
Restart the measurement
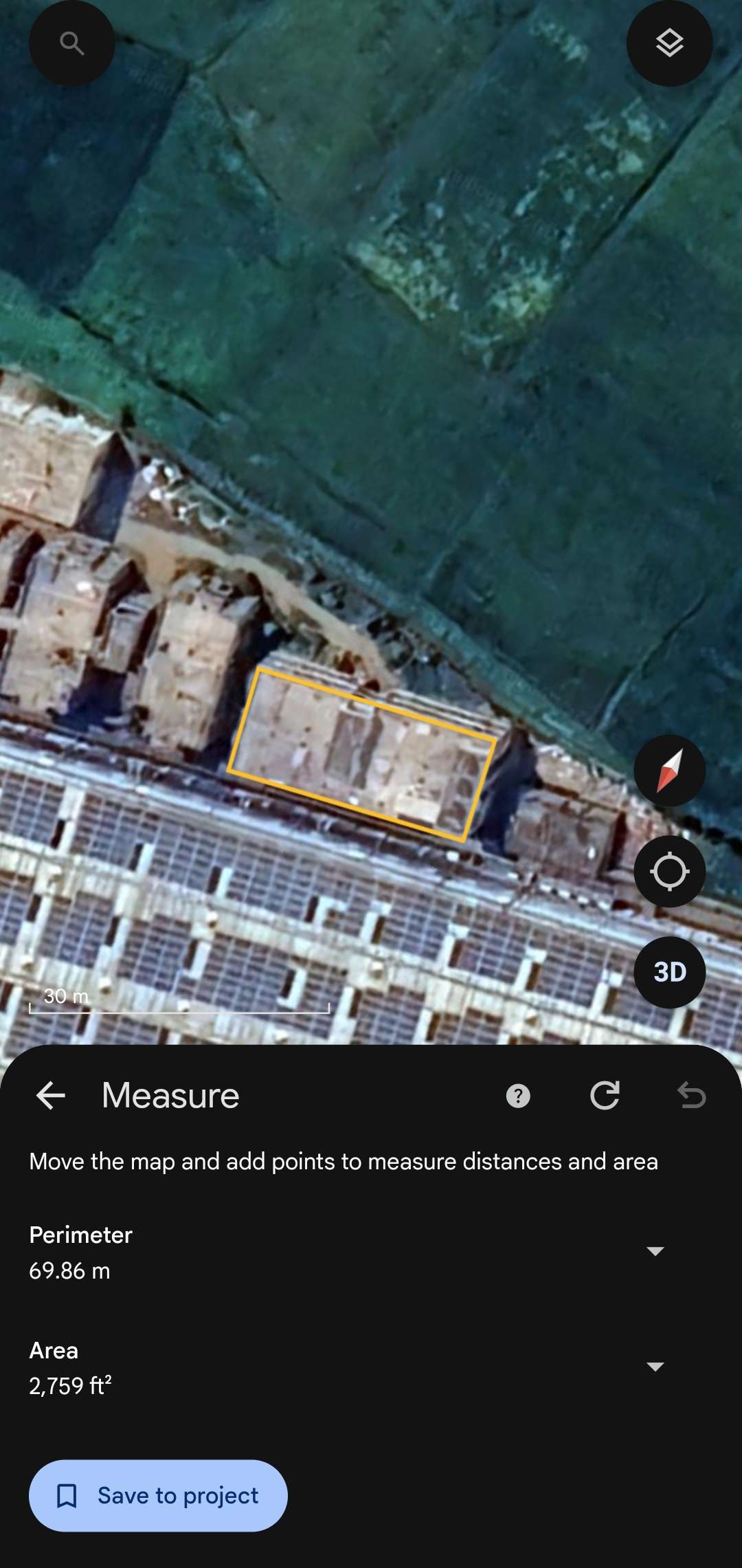pos(605,1095)
